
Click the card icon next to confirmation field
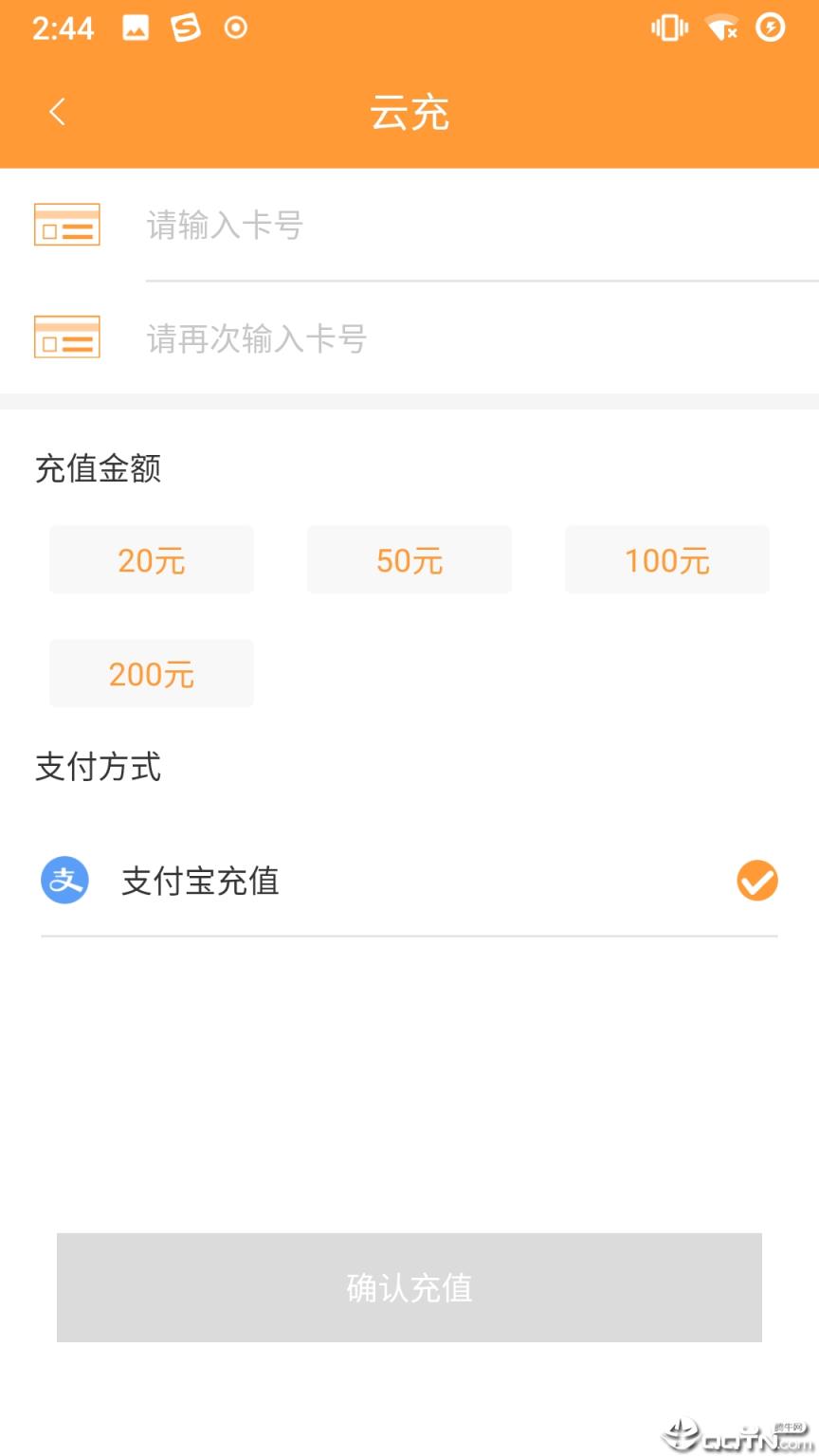pos(66,337)
